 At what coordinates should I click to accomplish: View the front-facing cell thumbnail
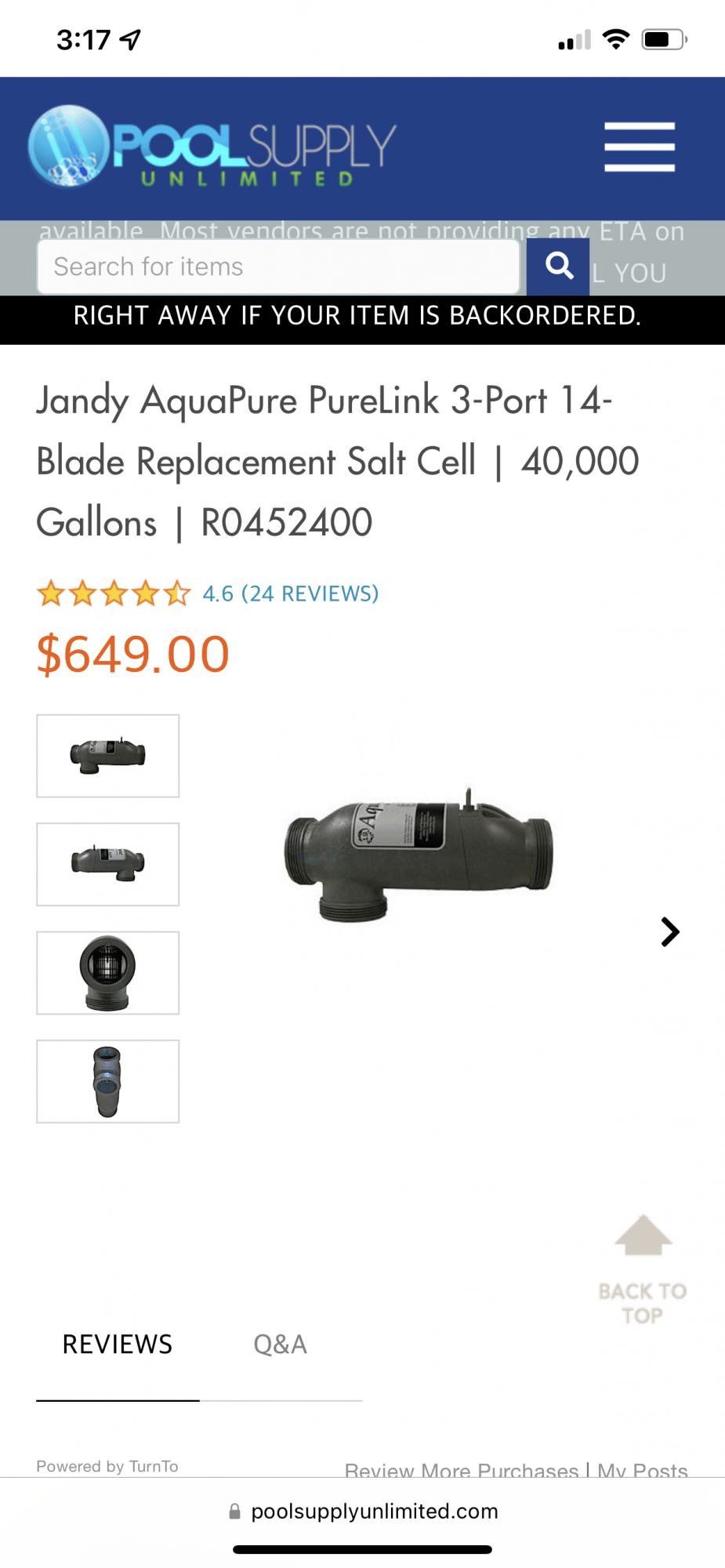(108, 973)
